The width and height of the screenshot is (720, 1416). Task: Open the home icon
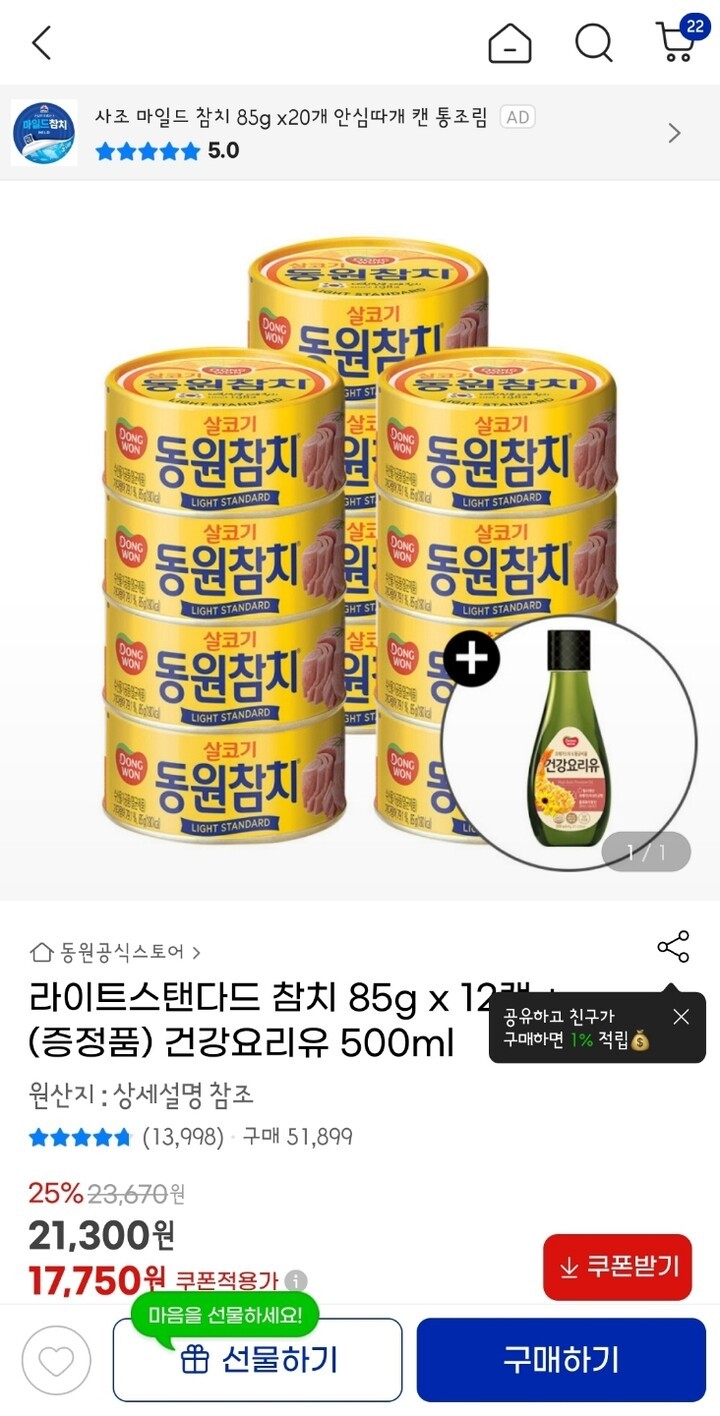click(x=509, y=43)
